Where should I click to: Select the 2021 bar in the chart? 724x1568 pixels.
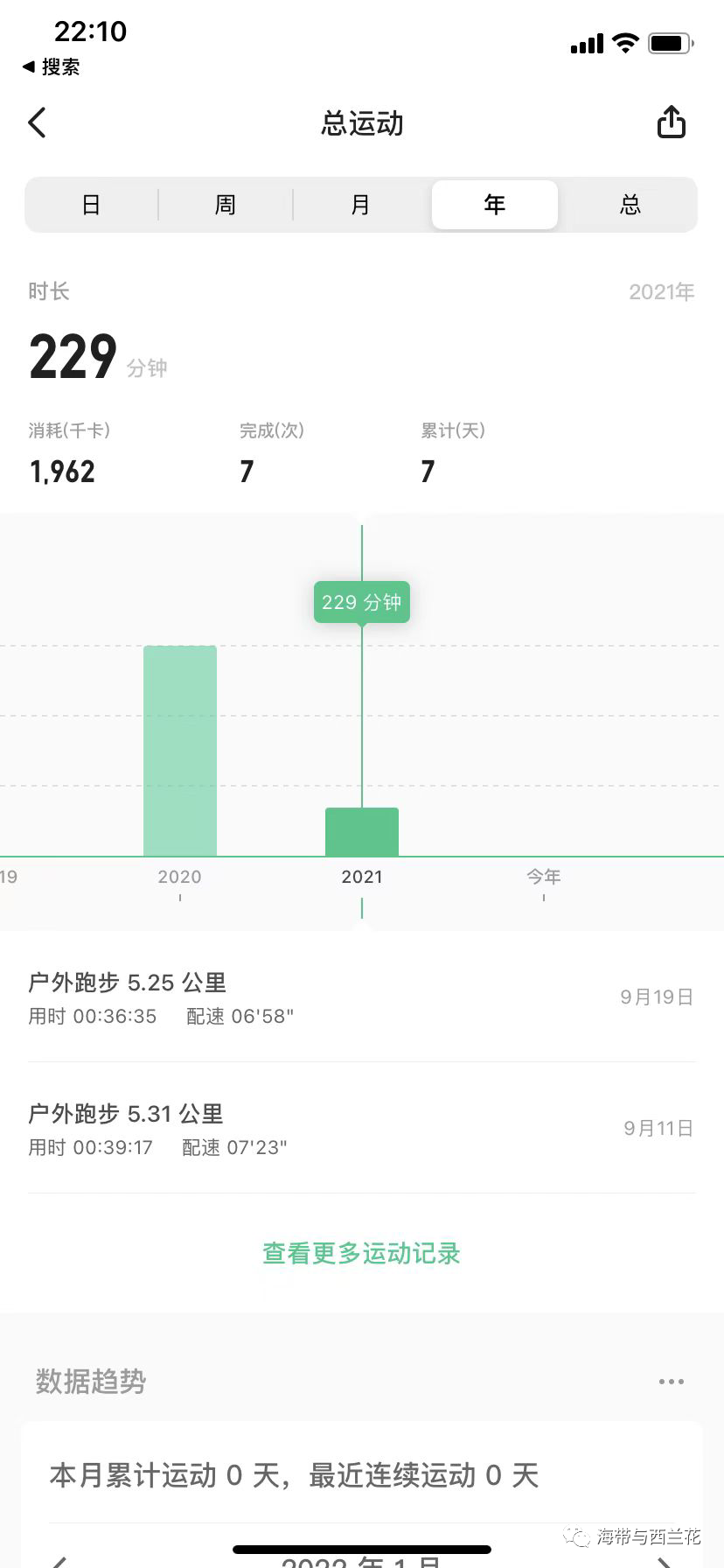[362, 831]
